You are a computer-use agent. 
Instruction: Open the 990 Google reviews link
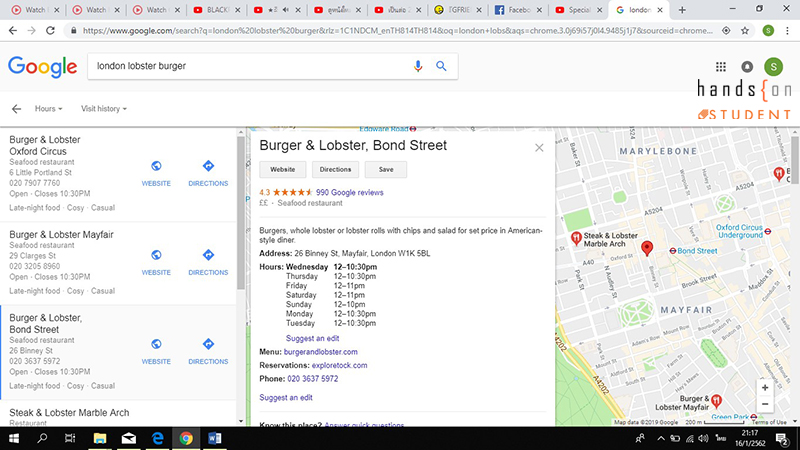coord(349,192)
